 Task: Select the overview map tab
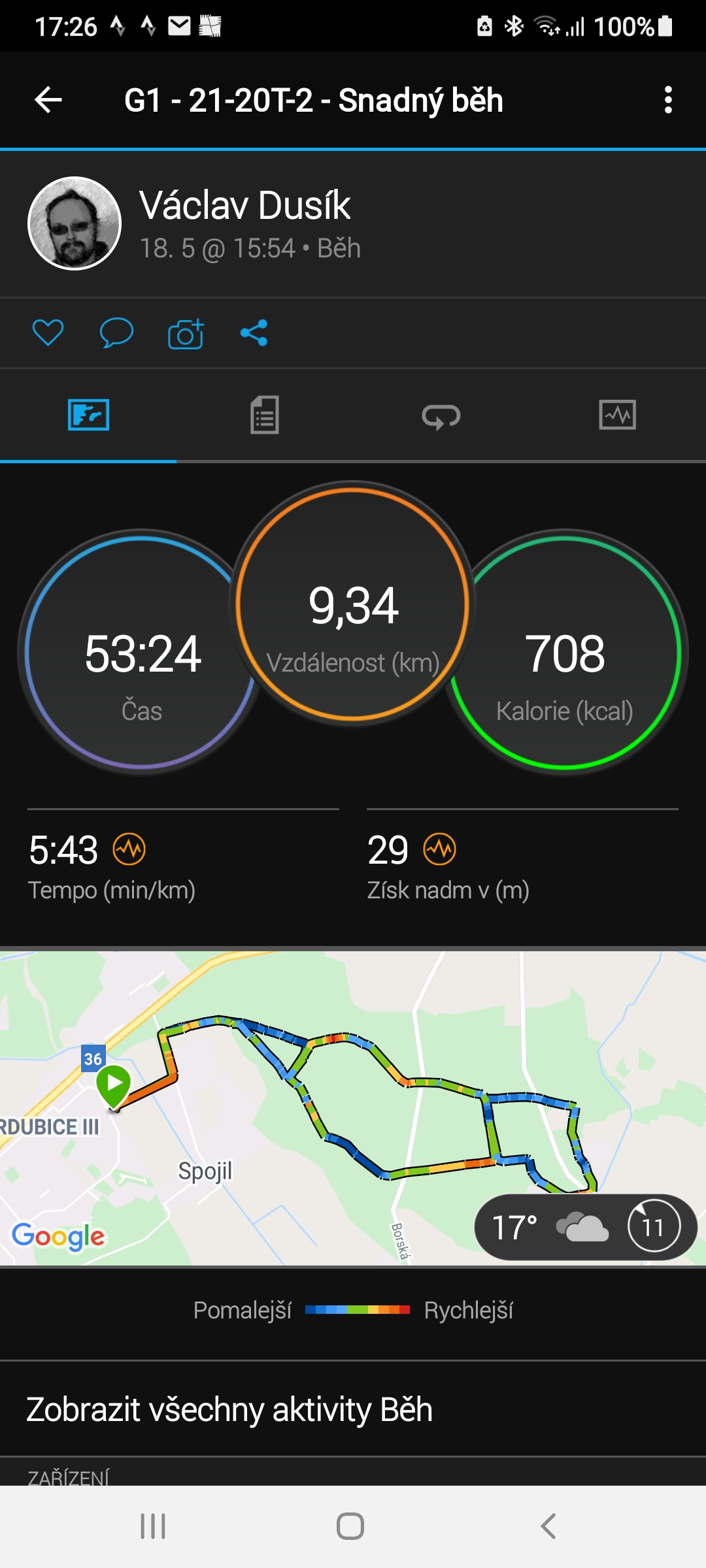tap(88, 415)
